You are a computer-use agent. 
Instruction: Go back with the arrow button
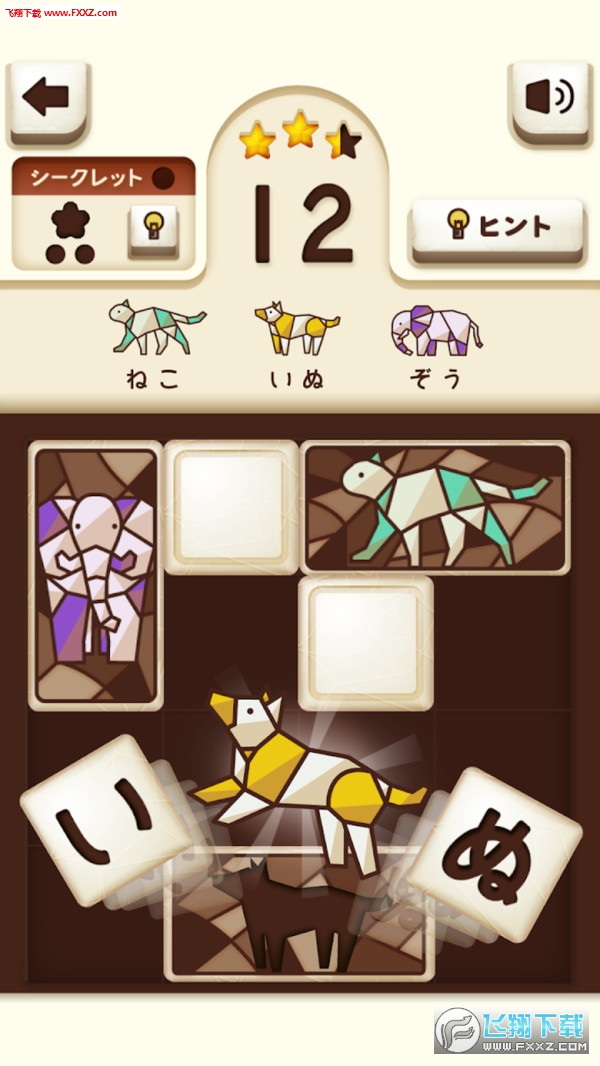click(47, 98)
